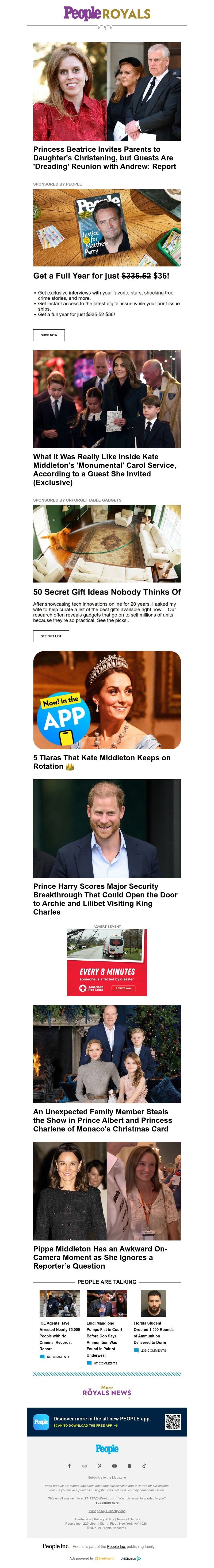Viewport: 214px width, 1568px height.
Task: Open Manage My Subscriptions link
Action: pyautogui.click(x=107, y=1511)
